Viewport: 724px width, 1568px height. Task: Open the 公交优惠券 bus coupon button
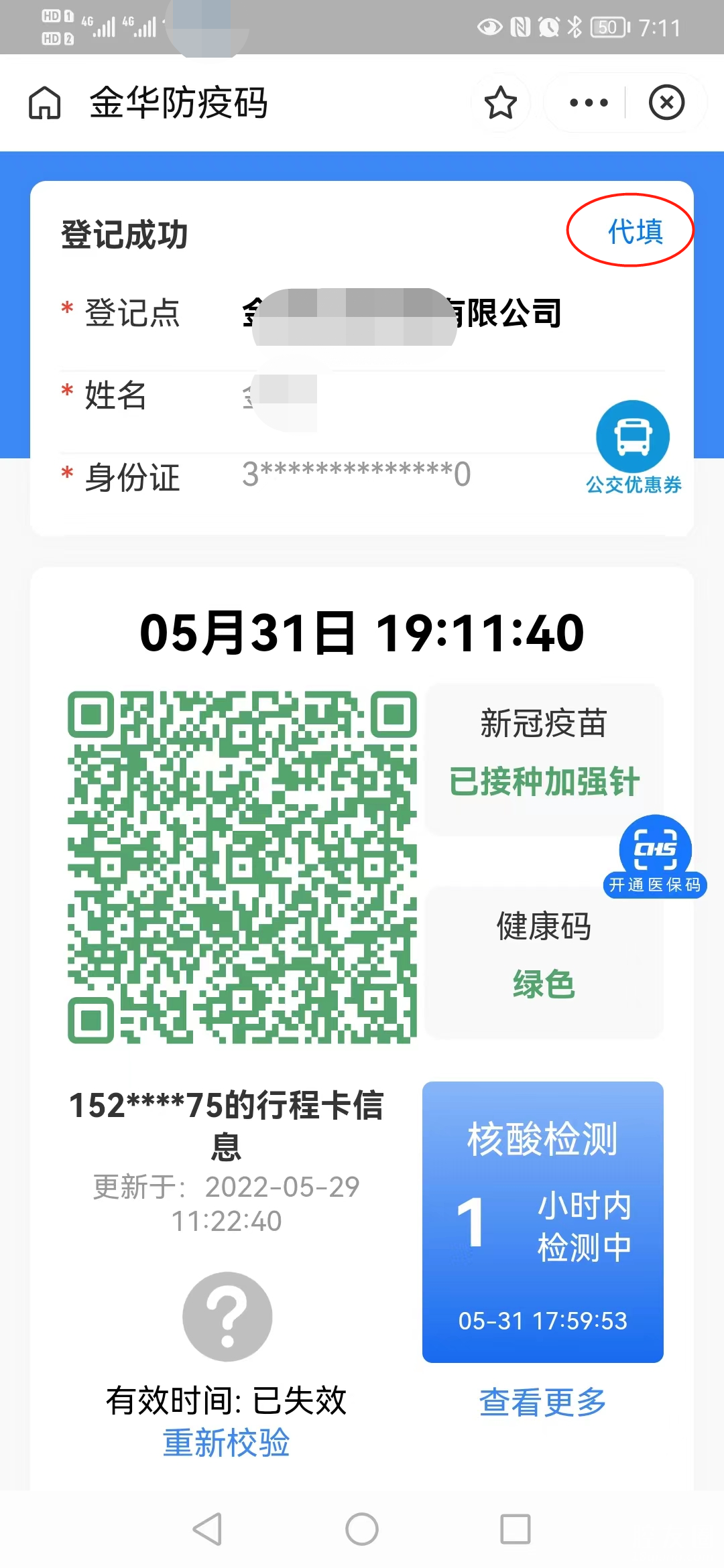click(x=633, y=446)
